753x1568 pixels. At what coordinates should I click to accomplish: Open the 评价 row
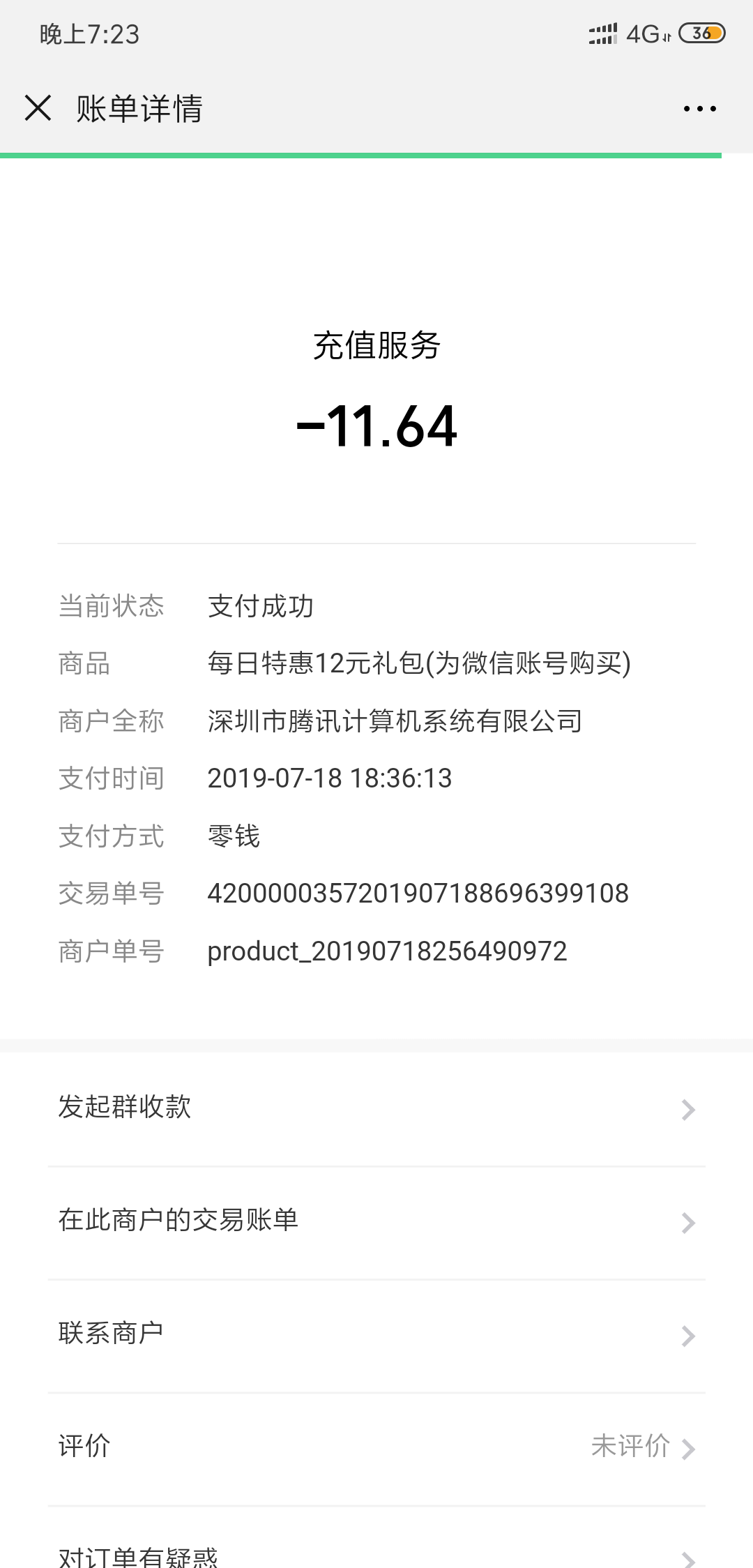(376, 1447)
